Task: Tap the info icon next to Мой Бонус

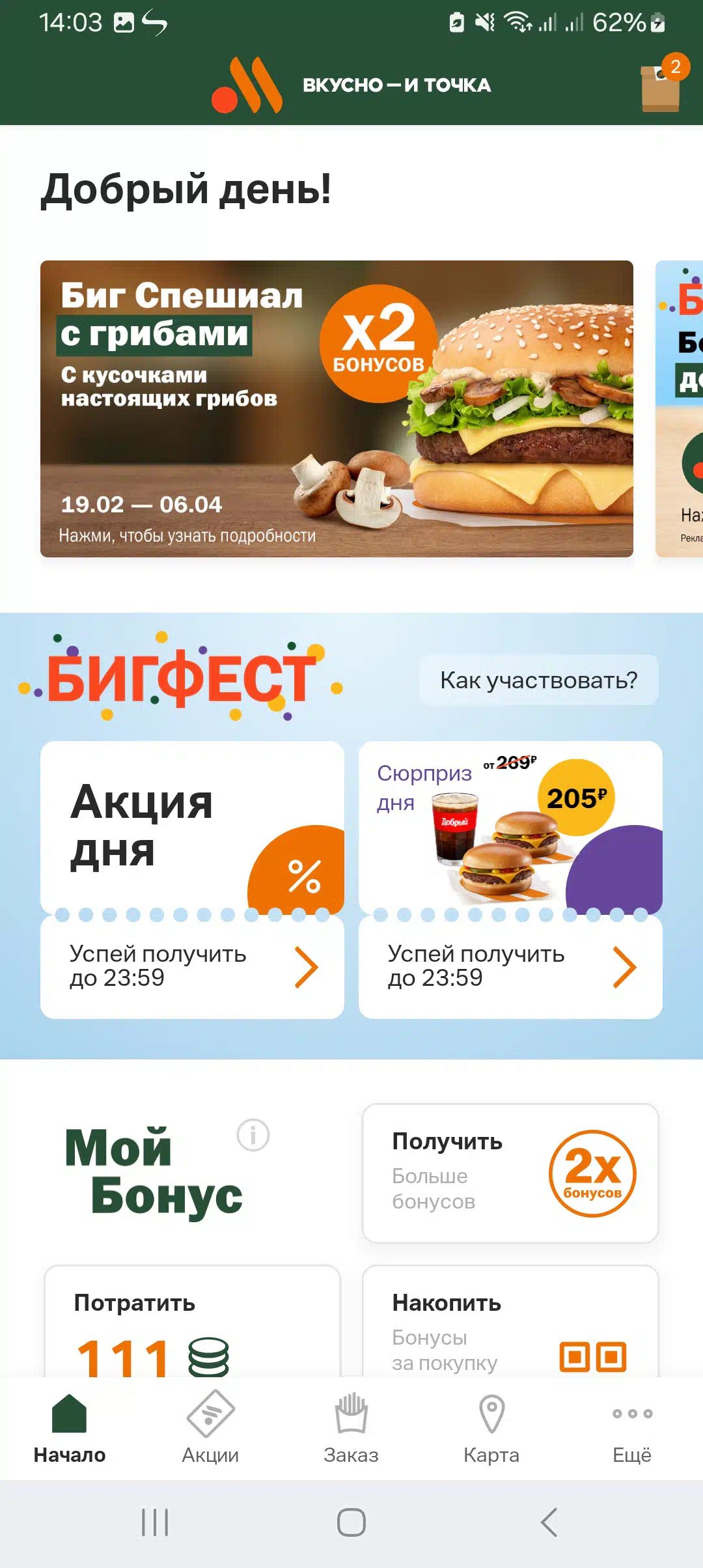Action: pos(253,1135)
